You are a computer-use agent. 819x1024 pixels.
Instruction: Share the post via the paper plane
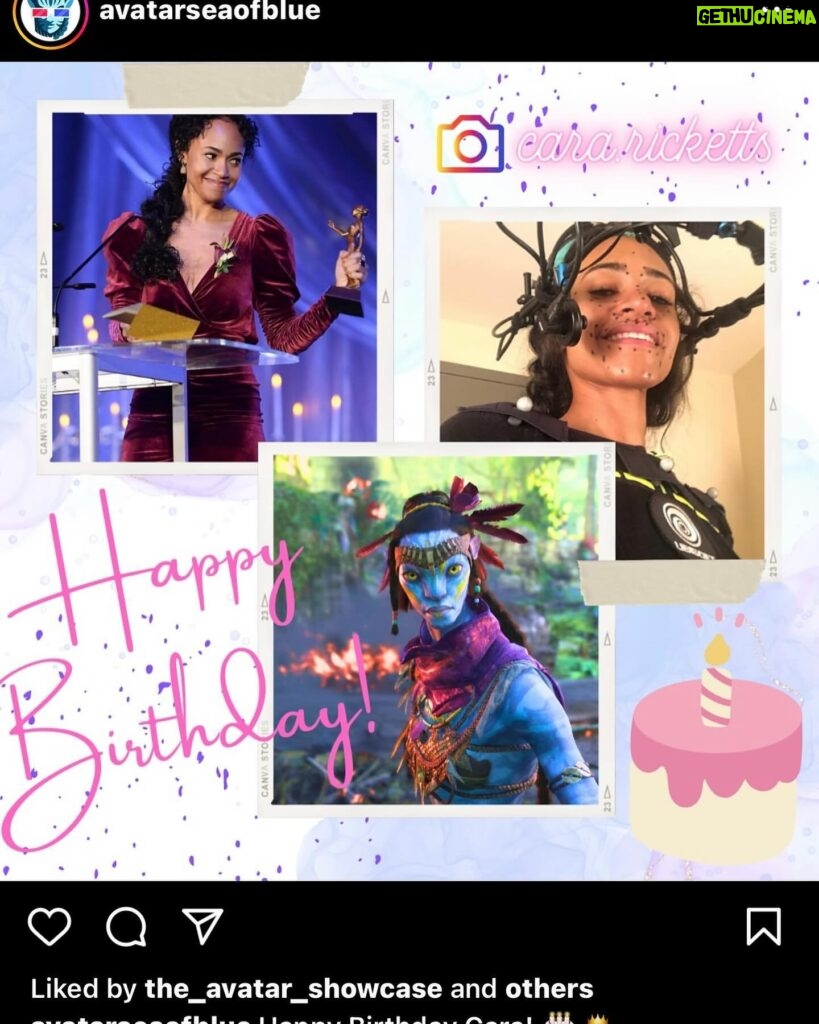tap(203, 926)
